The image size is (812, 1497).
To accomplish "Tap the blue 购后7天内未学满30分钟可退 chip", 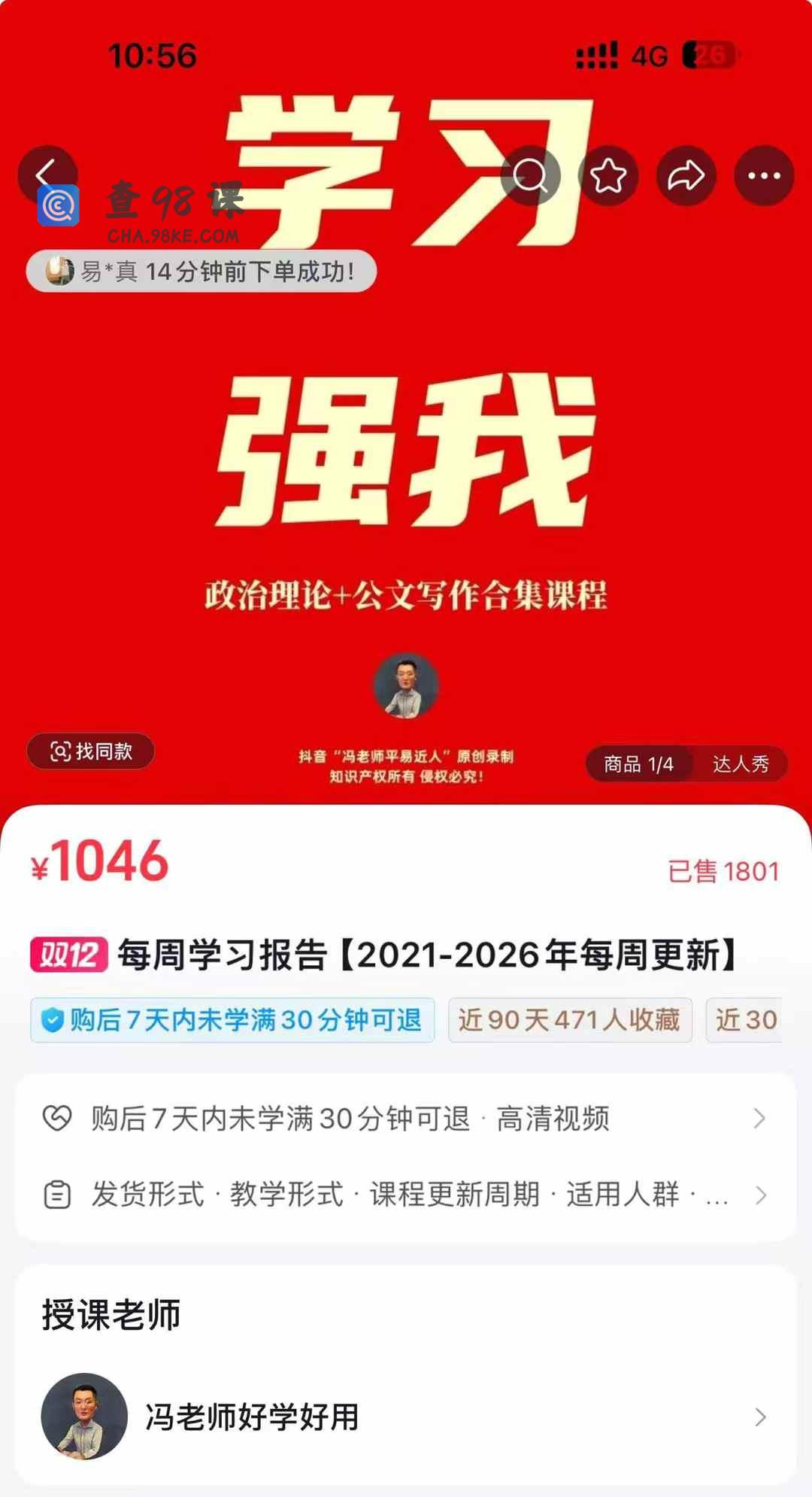I will [232, 1020].
